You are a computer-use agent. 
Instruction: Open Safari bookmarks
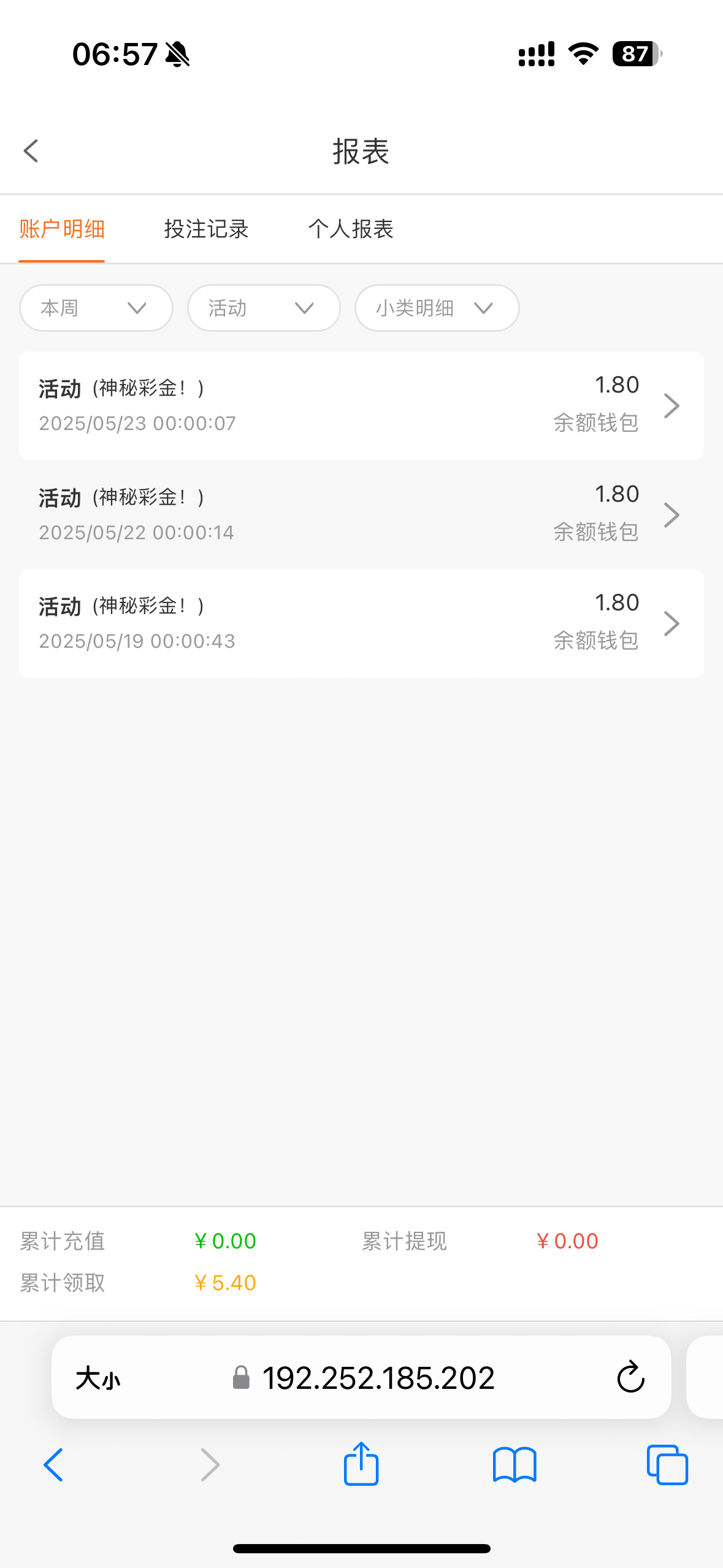pos(514,1465)
